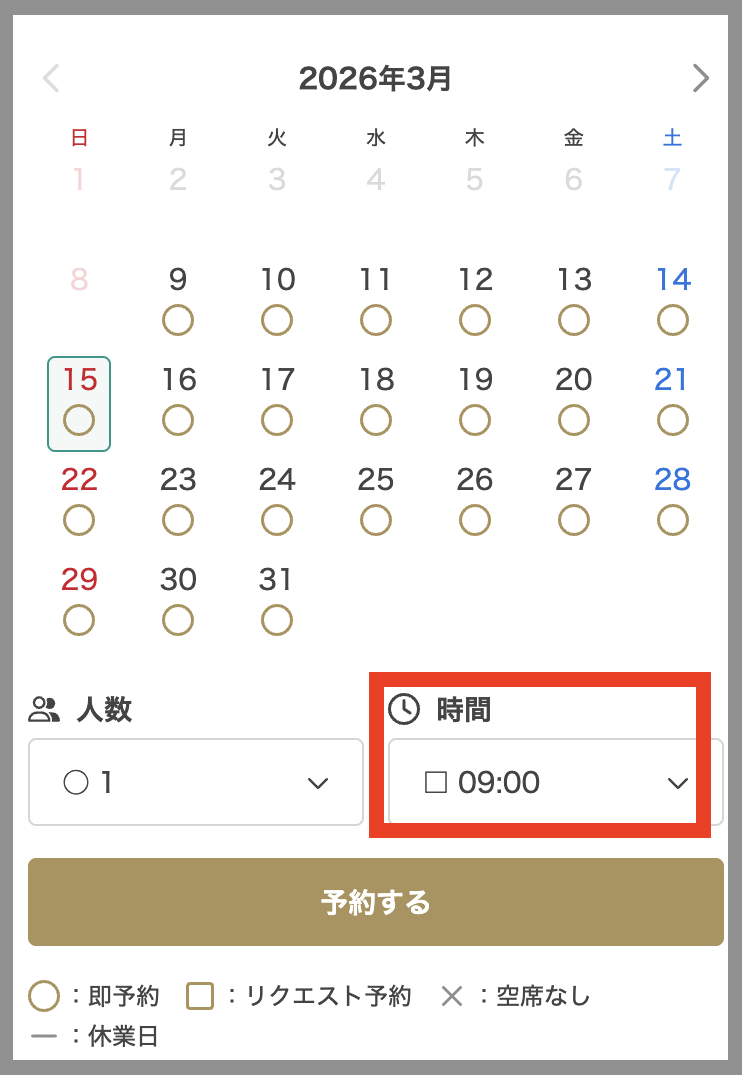Screen dimensions: 742x1076
Task: Open the 人数 guest count dropdown
Action: click(x=196, y=782)
